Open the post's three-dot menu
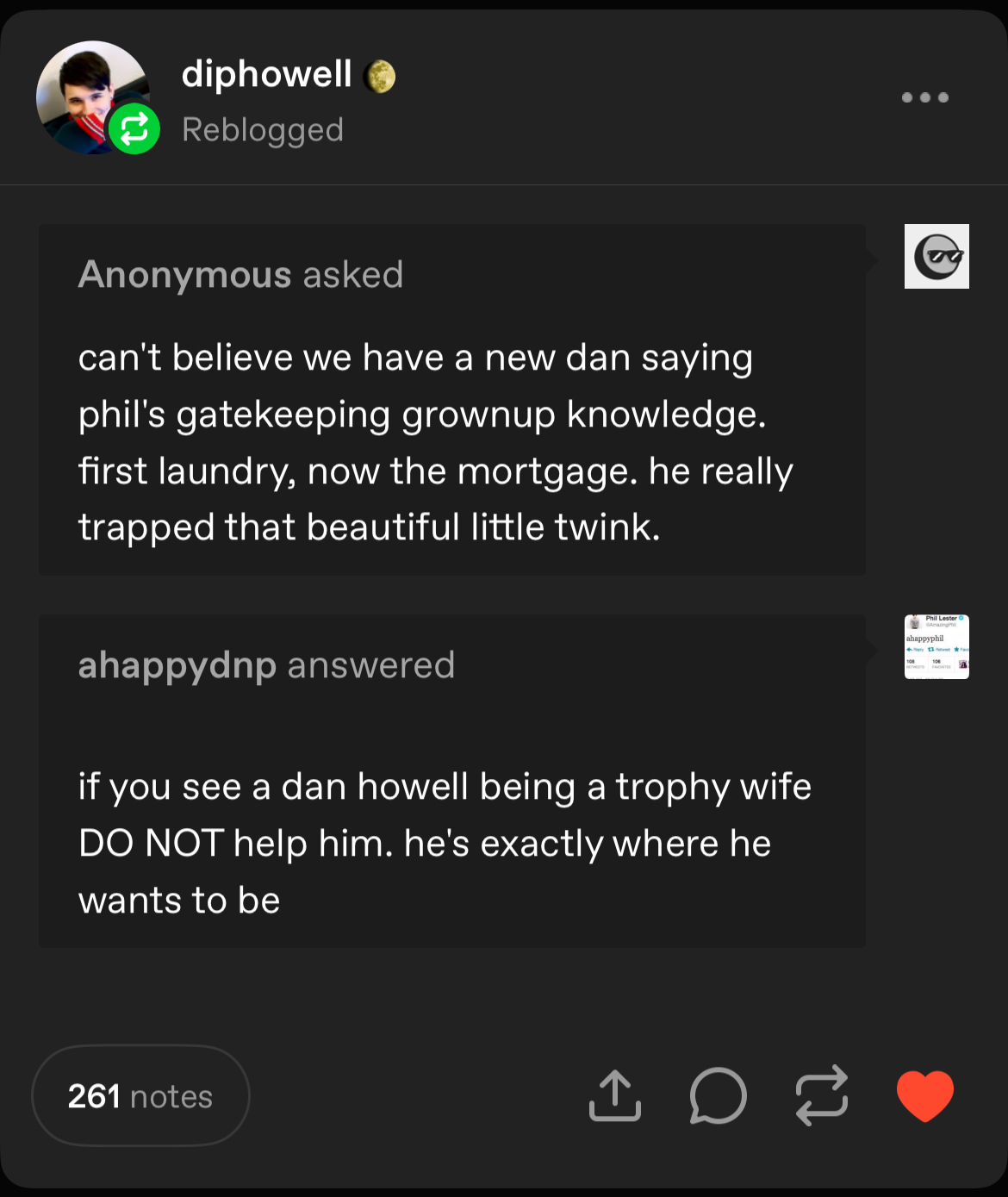Viewport: 1008px width, 1197px height. tap(924, 97)
